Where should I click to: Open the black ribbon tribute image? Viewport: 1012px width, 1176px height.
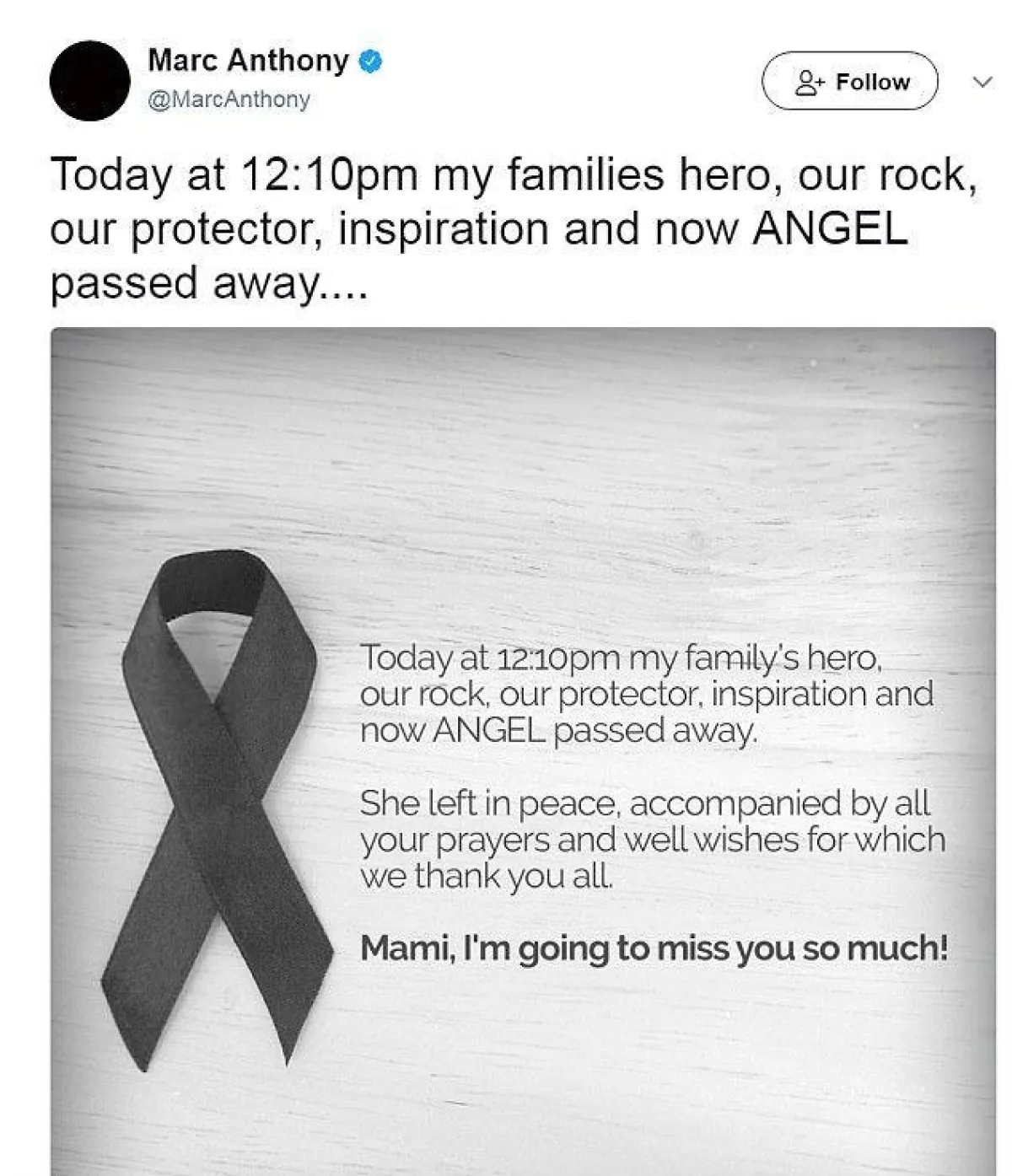pos(523,750)
